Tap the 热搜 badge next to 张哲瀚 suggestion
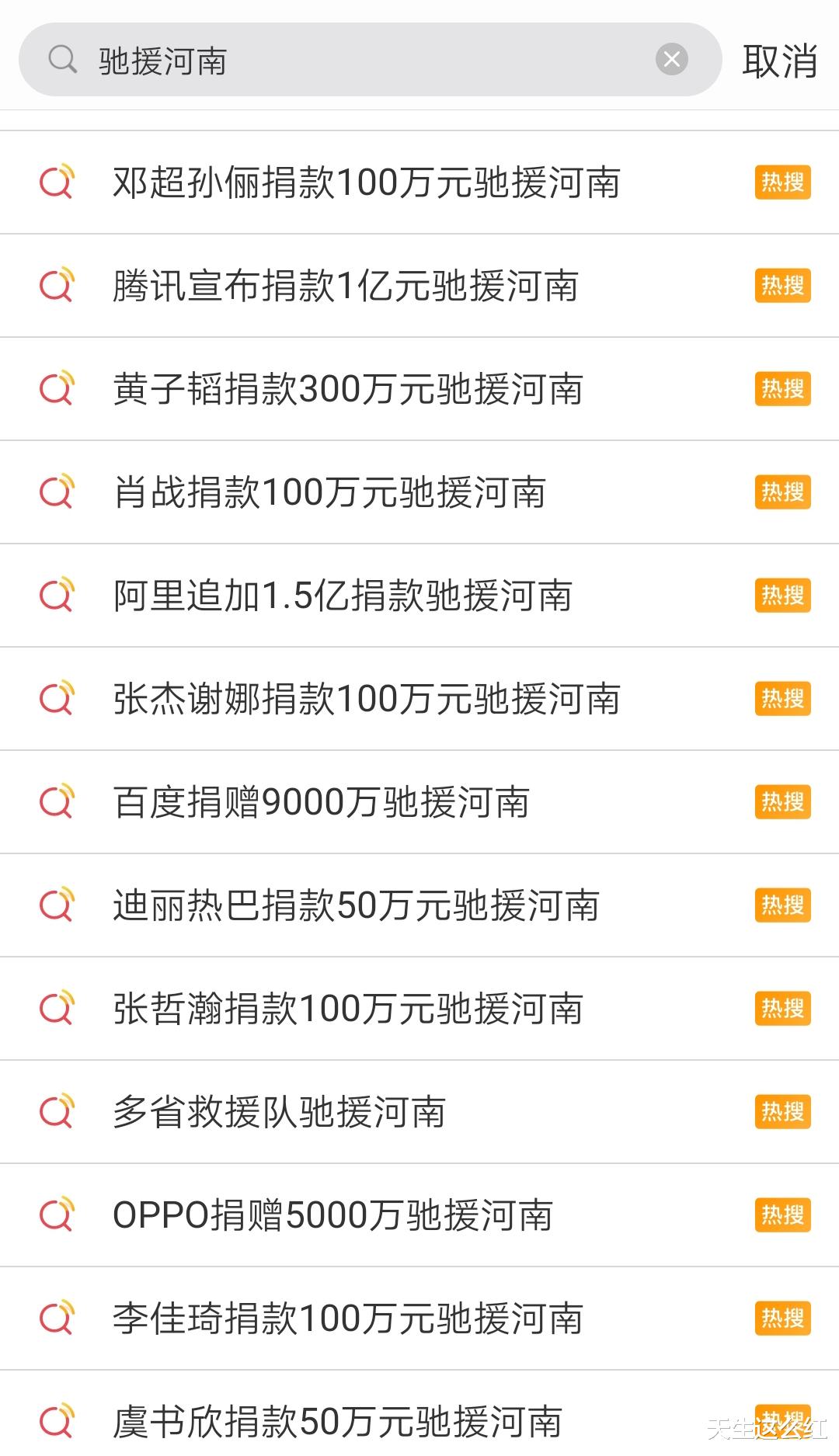The image size is (839, 1456). pos(782,1009)
